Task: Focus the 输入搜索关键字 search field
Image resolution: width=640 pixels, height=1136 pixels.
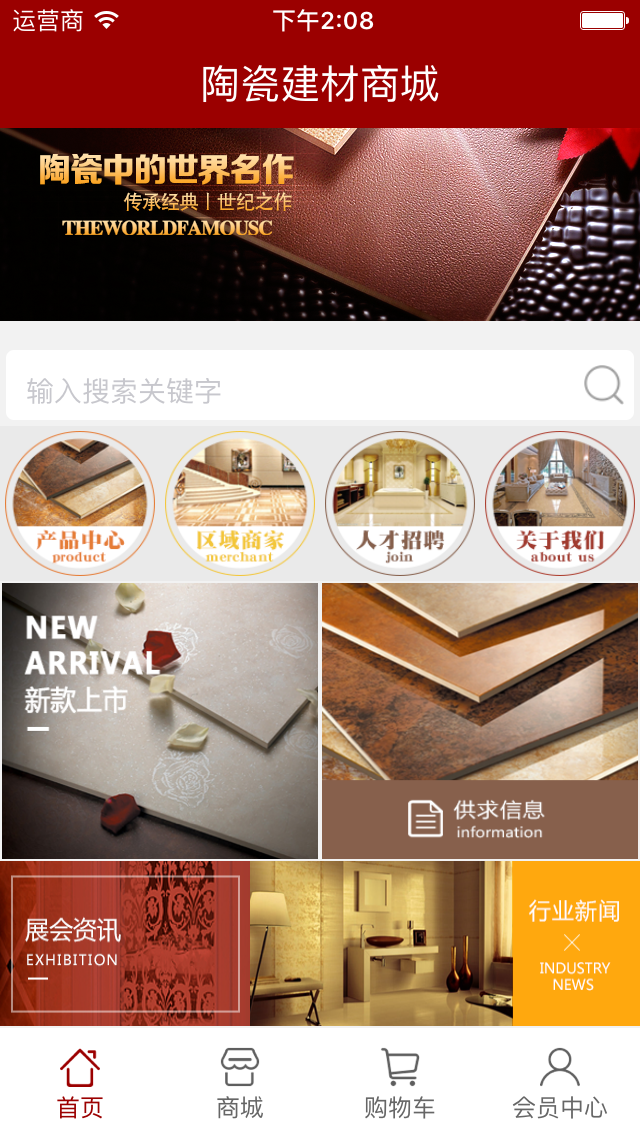Action: click(x=290, y=387)
